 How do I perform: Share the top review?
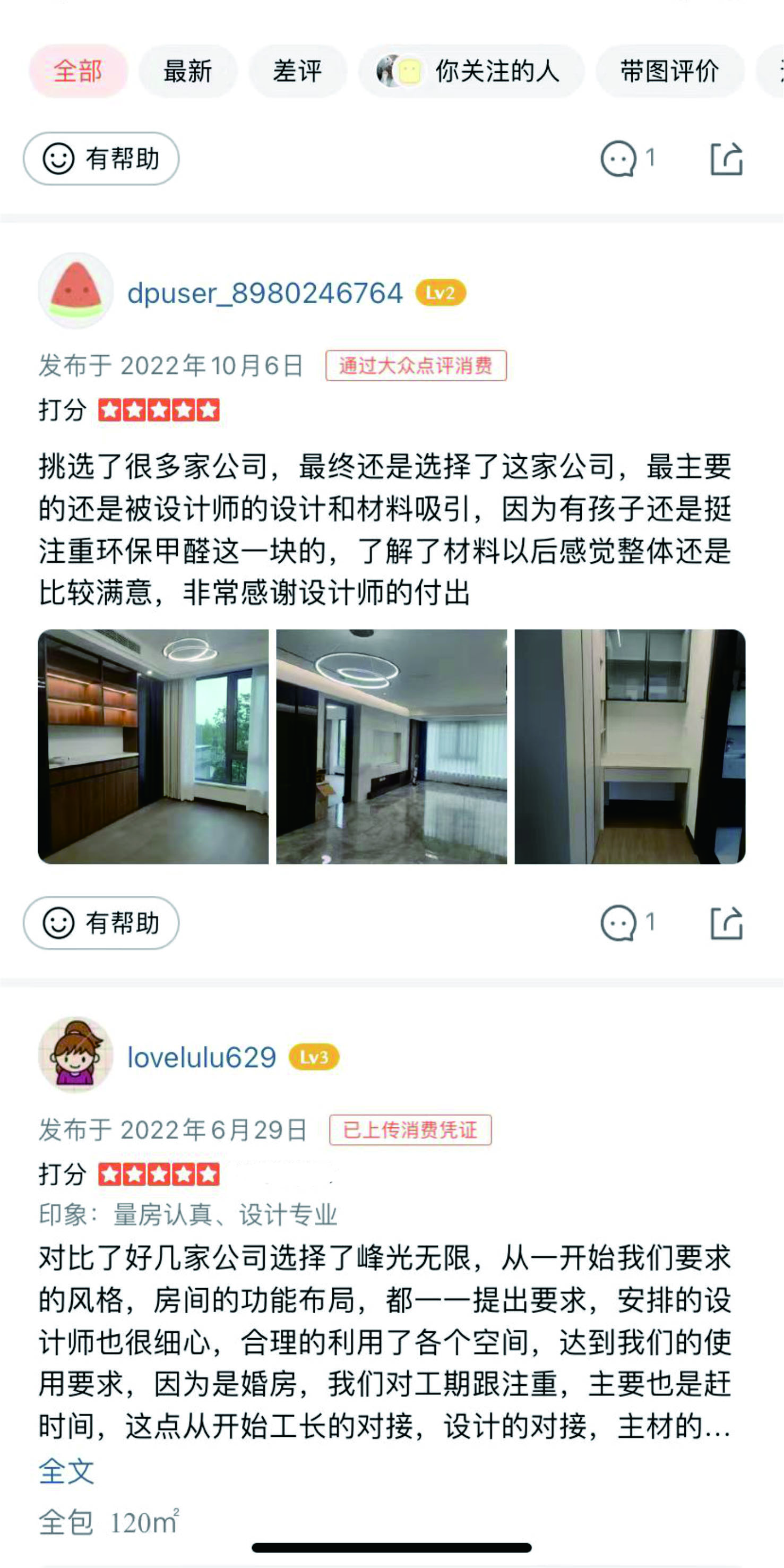[x=727, y=159]
